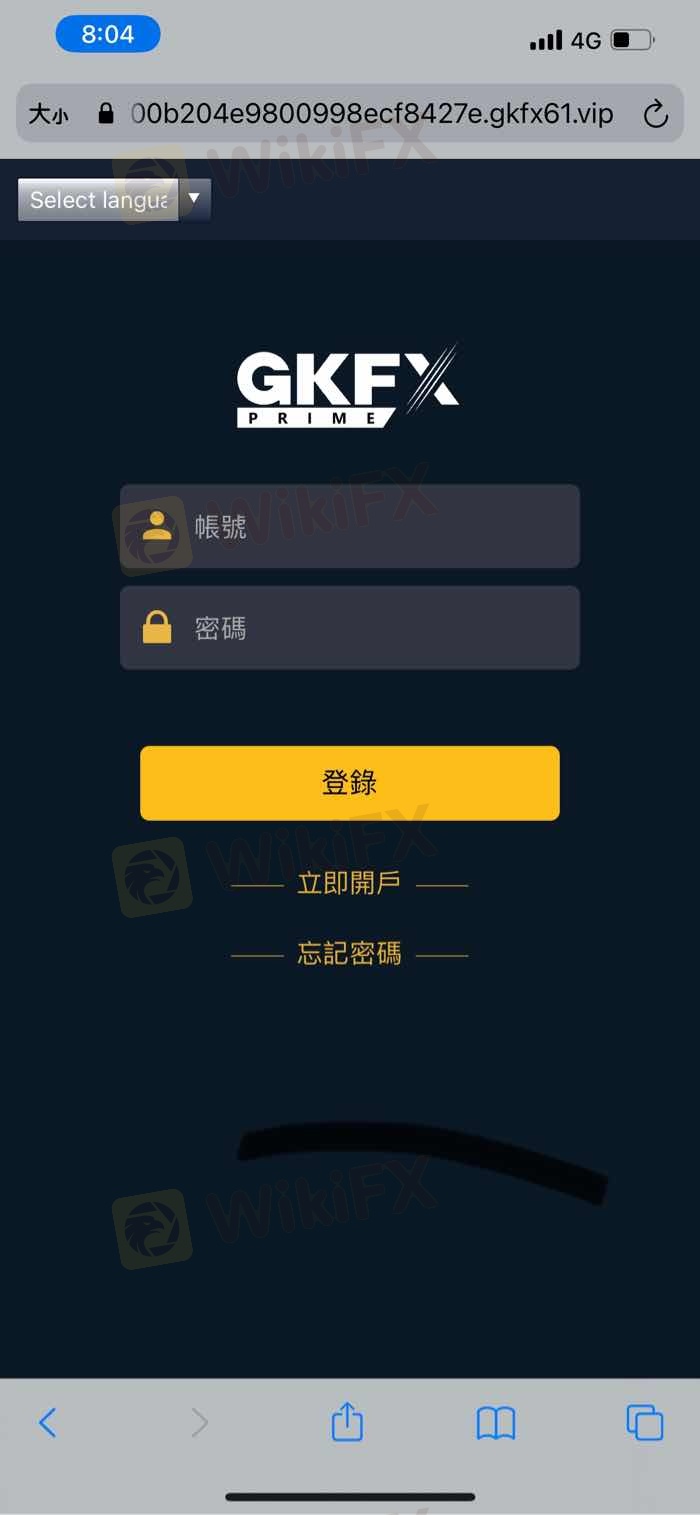Tap the URL address bar
This screenshot has height=1515, width=700.
point(372,114)
